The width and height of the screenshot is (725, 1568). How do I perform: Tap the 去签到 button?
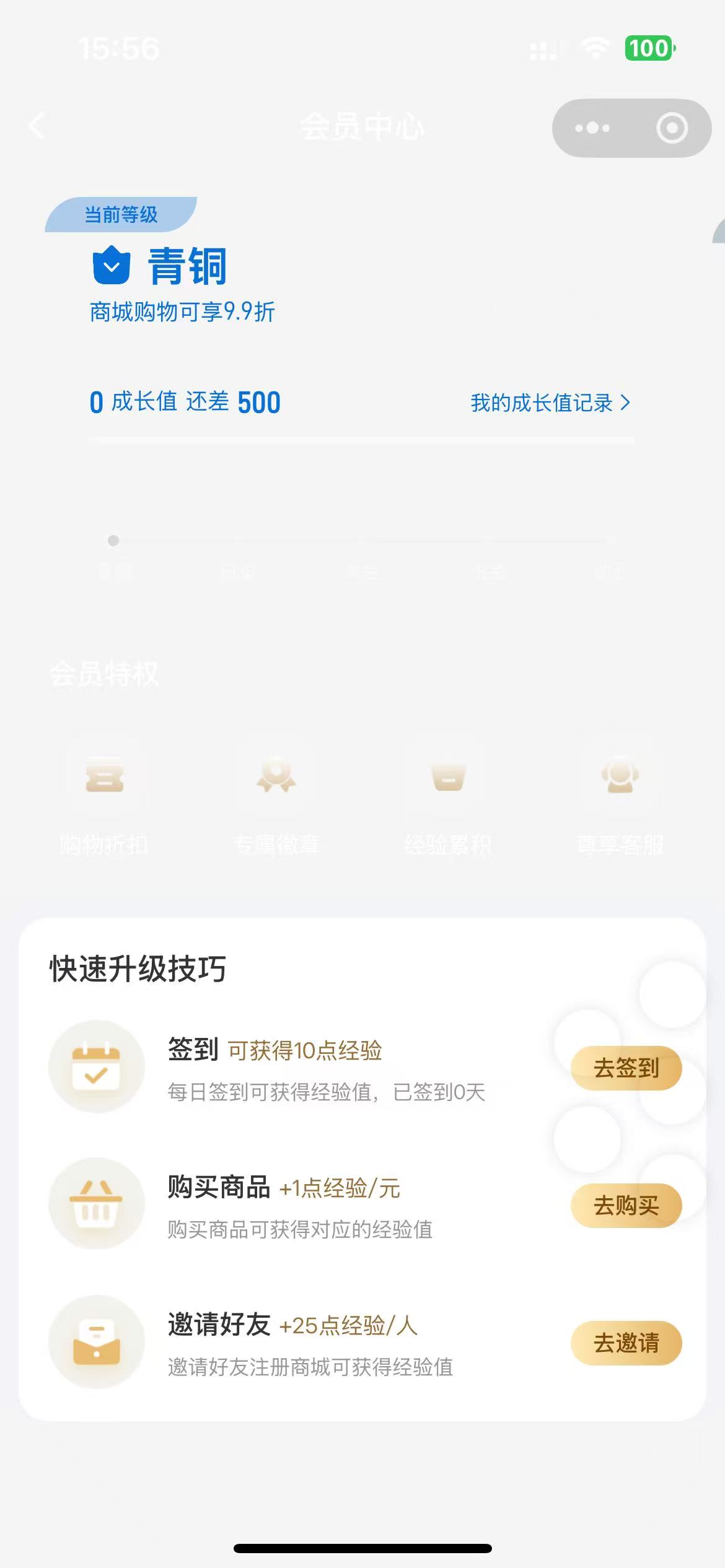coord(626,1068)
